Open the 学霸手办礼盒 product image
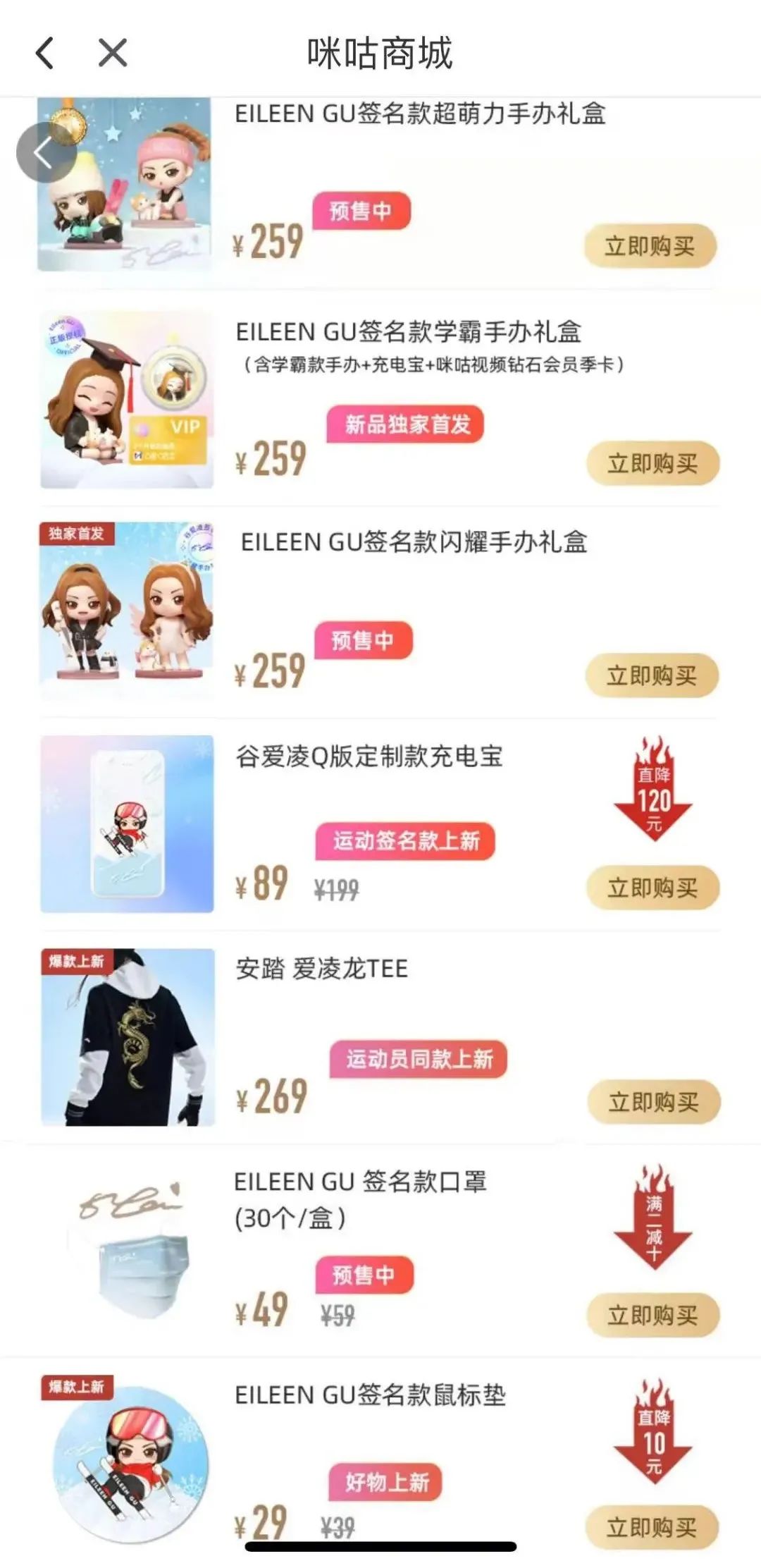 tap(127, 400)
